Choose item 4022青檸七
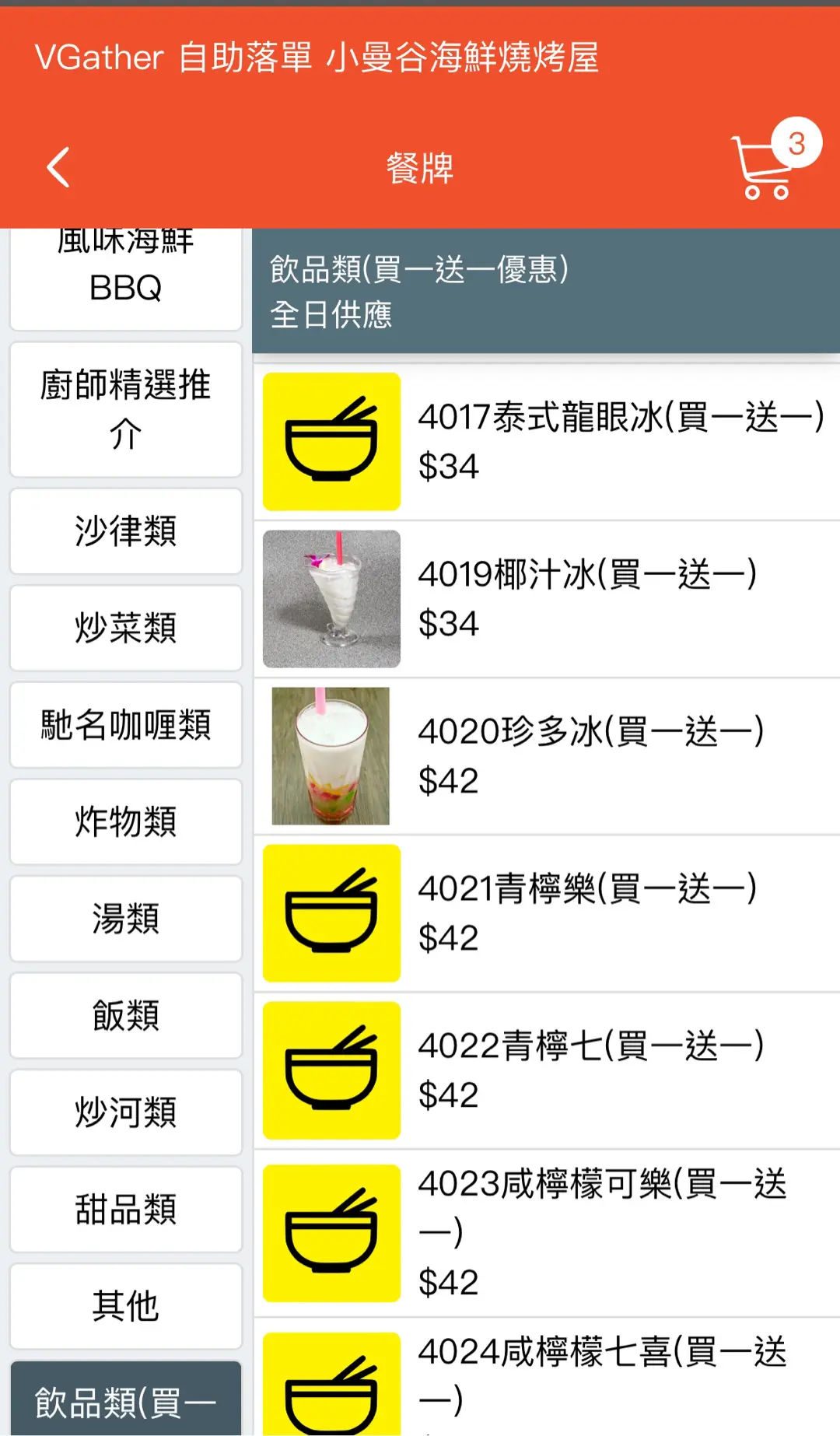The height and width of the screenshot is (1436, 840). [544, 1070]
